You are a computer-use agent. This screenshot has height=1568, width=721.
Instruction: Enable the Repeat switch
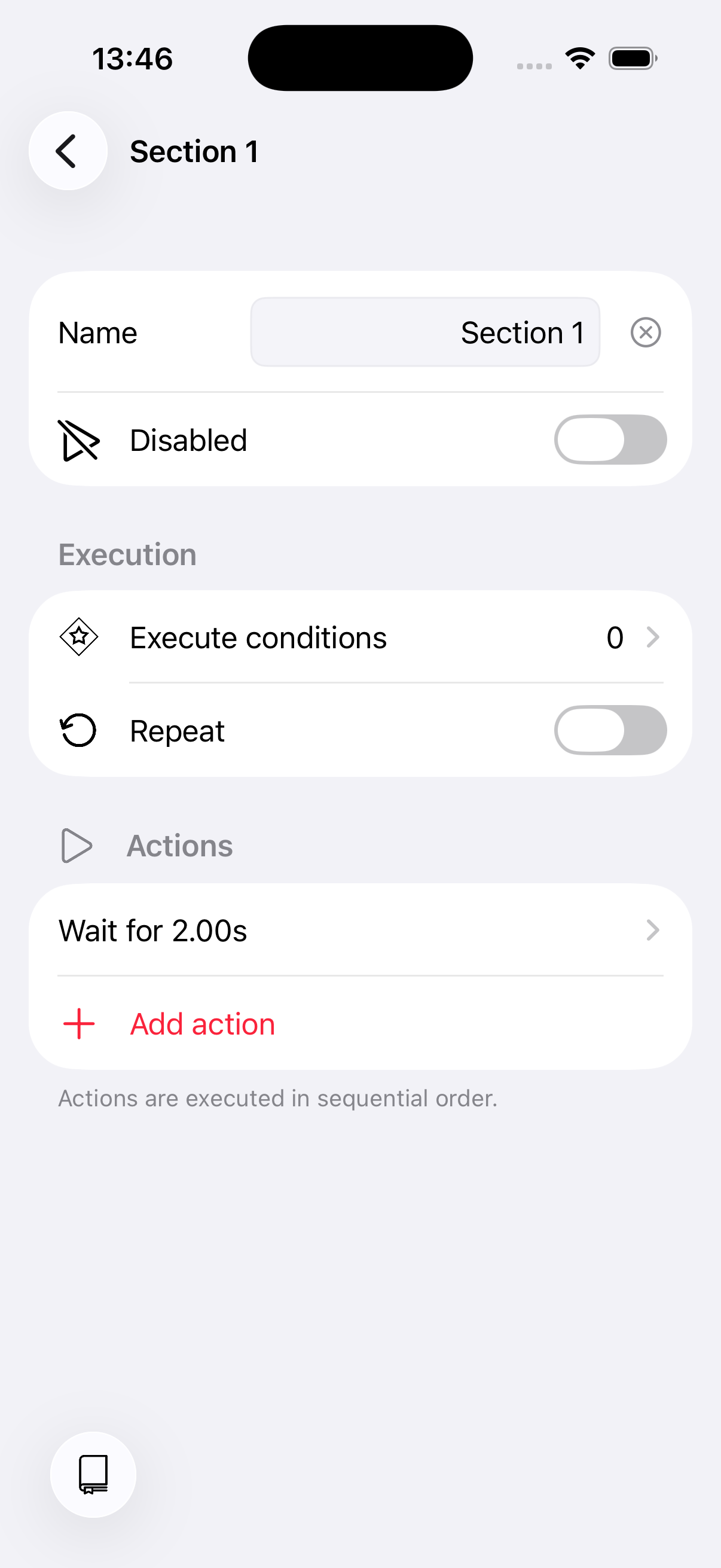610,730
